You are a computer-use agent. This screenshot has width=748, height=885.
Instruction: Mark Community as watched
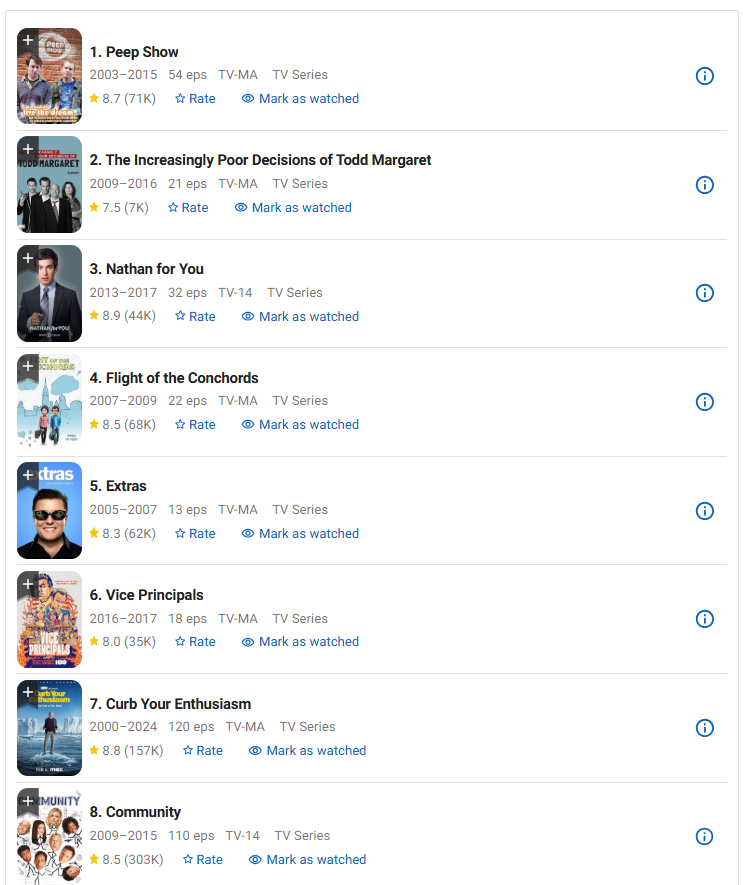click(307, 860)
